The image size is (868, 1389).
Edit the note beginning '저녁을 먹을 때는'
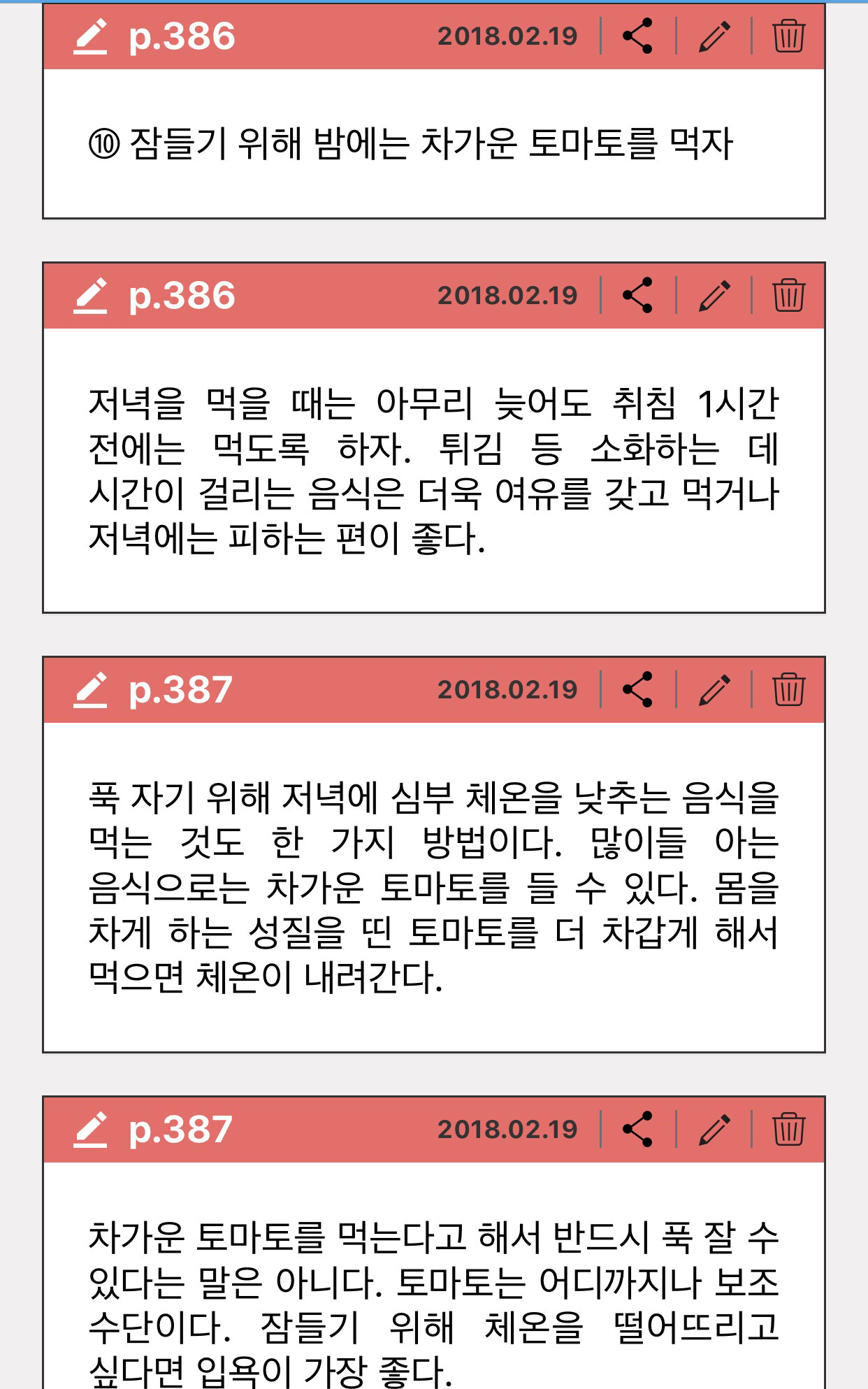(x=714, y=296)
